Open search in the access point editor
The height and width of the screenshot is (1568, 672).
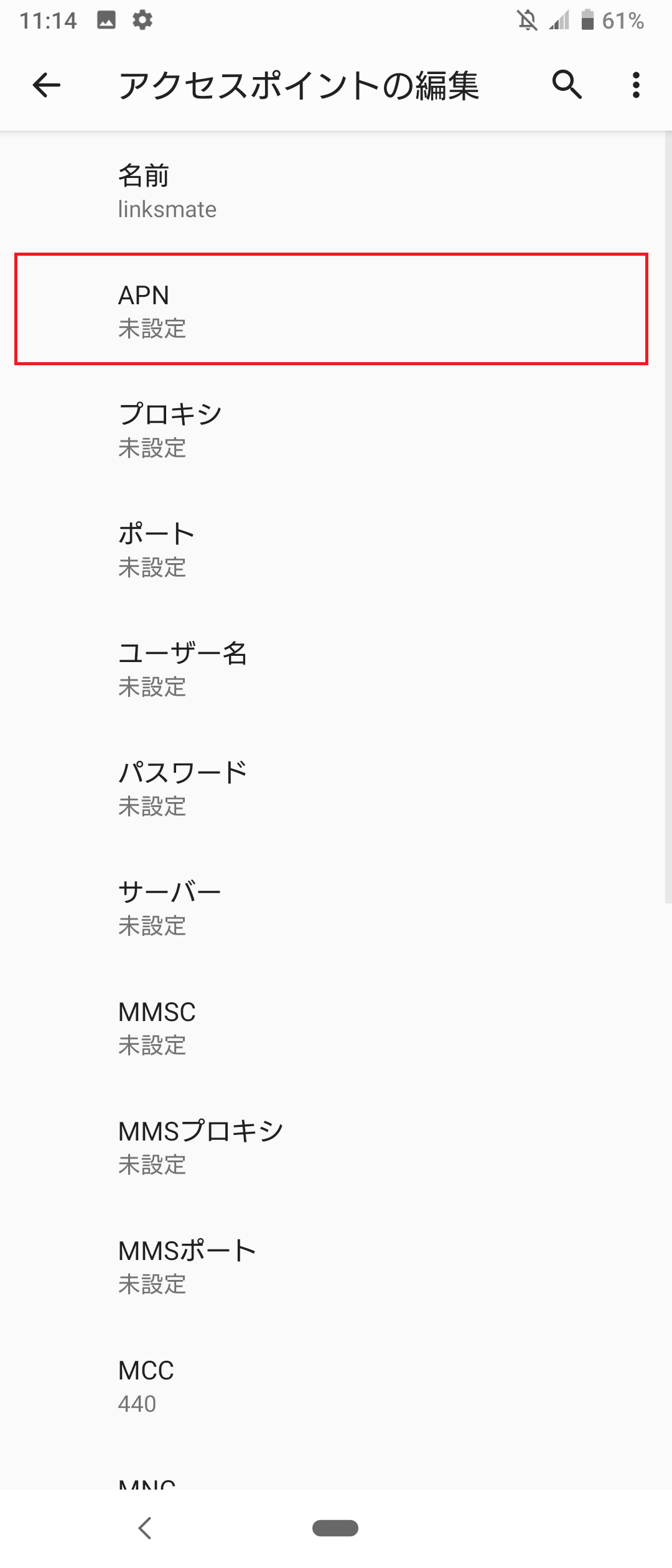click(565, 86)
